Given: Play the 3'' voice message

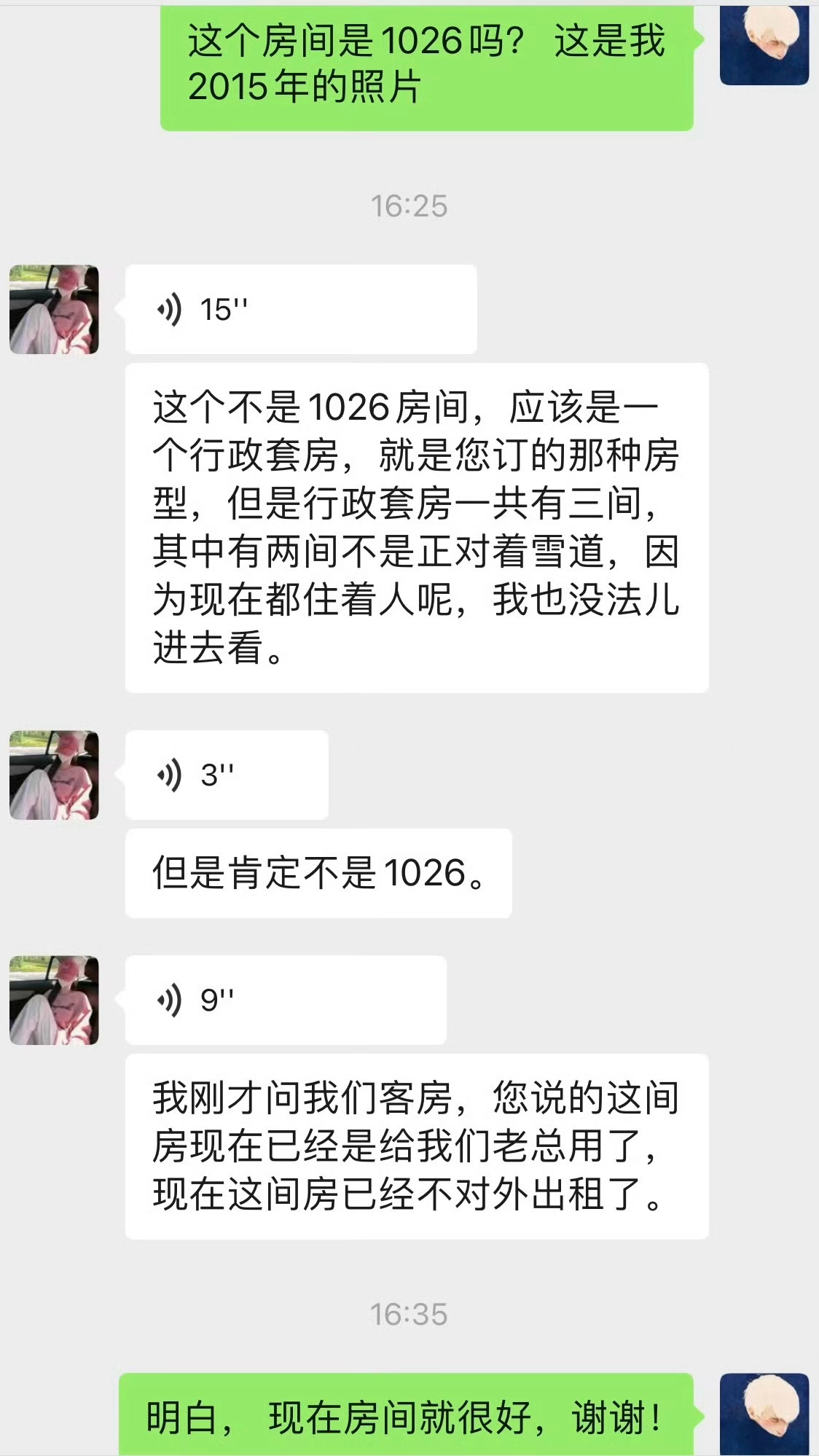Looking at the screenshot, I should [226, 775].
